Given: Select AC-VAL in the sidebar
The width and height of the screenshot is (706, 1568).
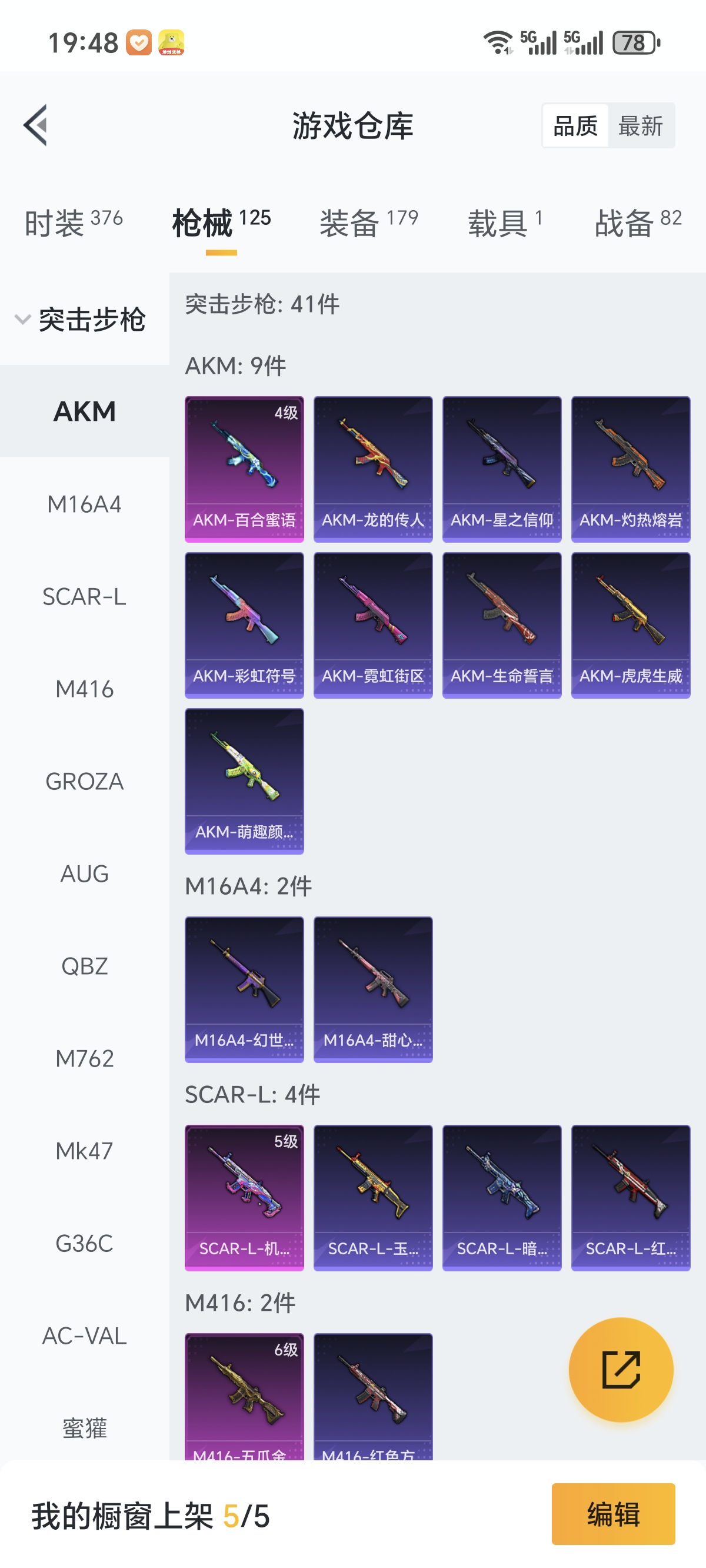Looking at the screenshot, I should tap(85, 1336).
